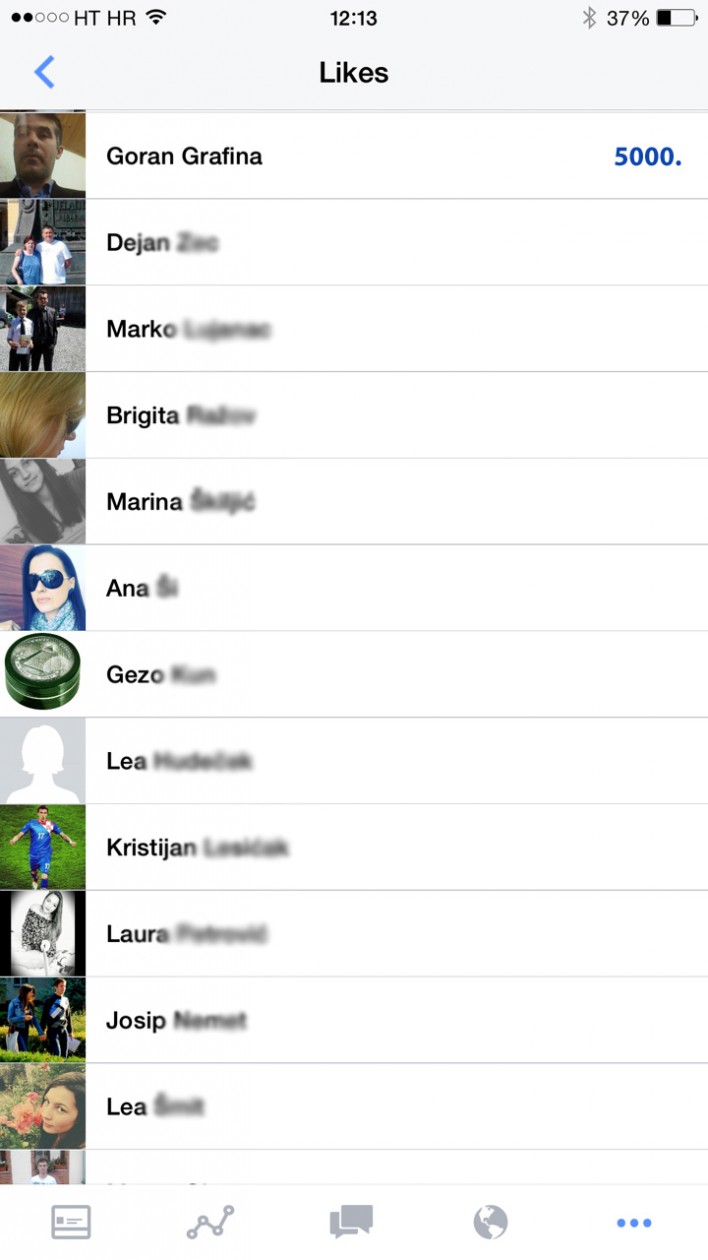The width and height of the screenshot is (708, 1260).
Task: Go back from the Likes screen
Action: click(44, 72)
